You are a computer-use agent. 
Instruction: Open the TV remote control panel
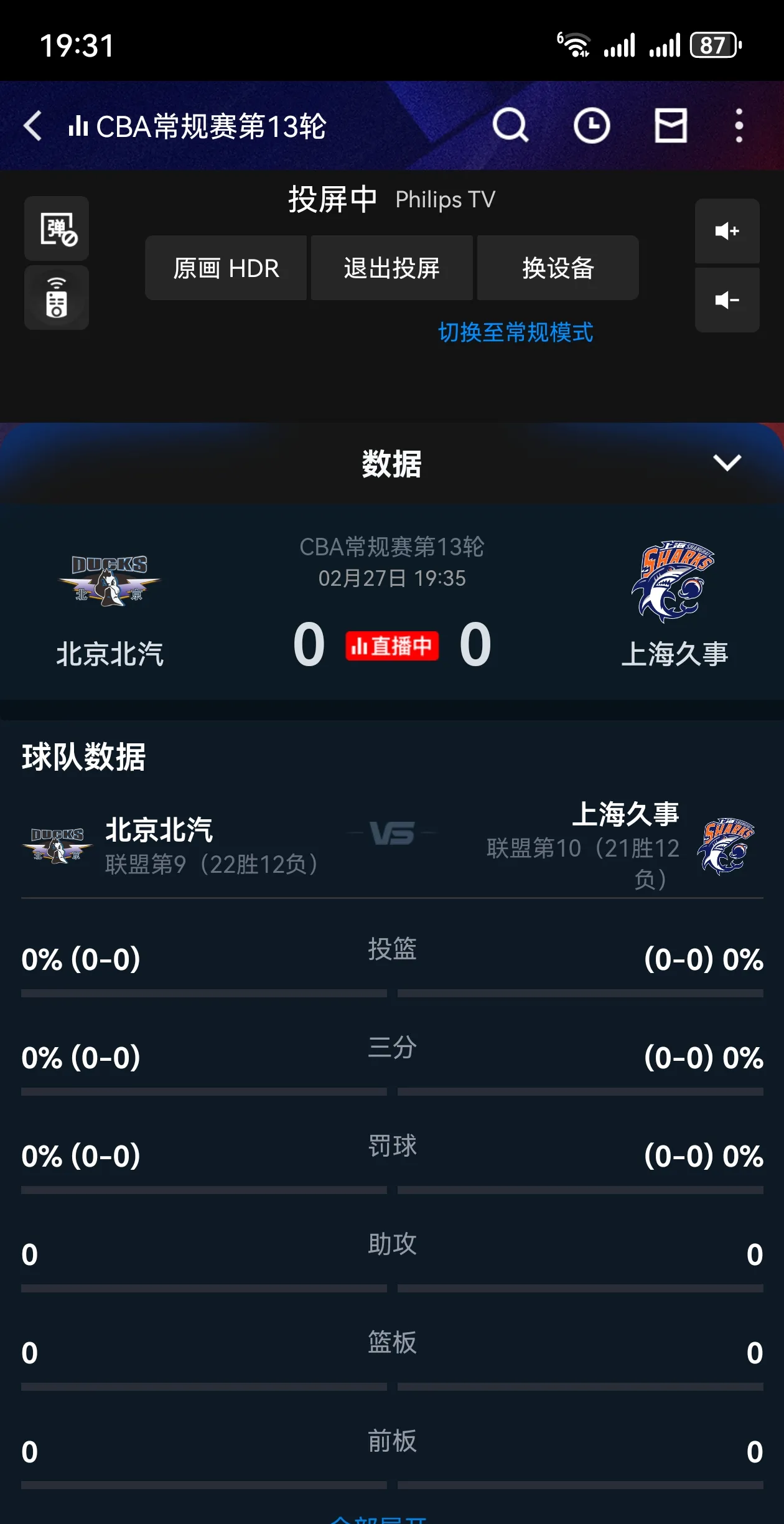click(56, 298)
